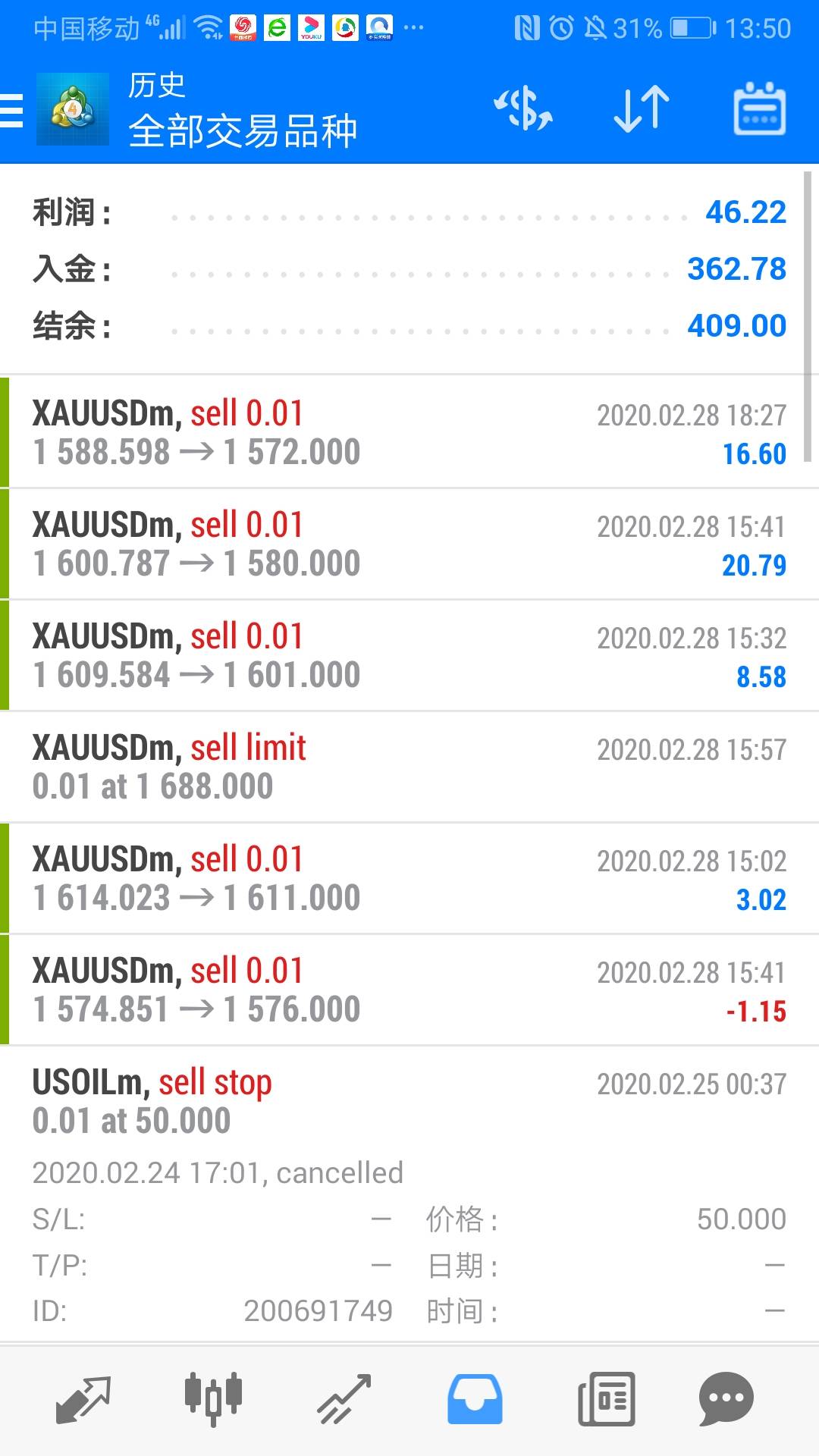Switch to the trade tab

(x=344, y=1399)
